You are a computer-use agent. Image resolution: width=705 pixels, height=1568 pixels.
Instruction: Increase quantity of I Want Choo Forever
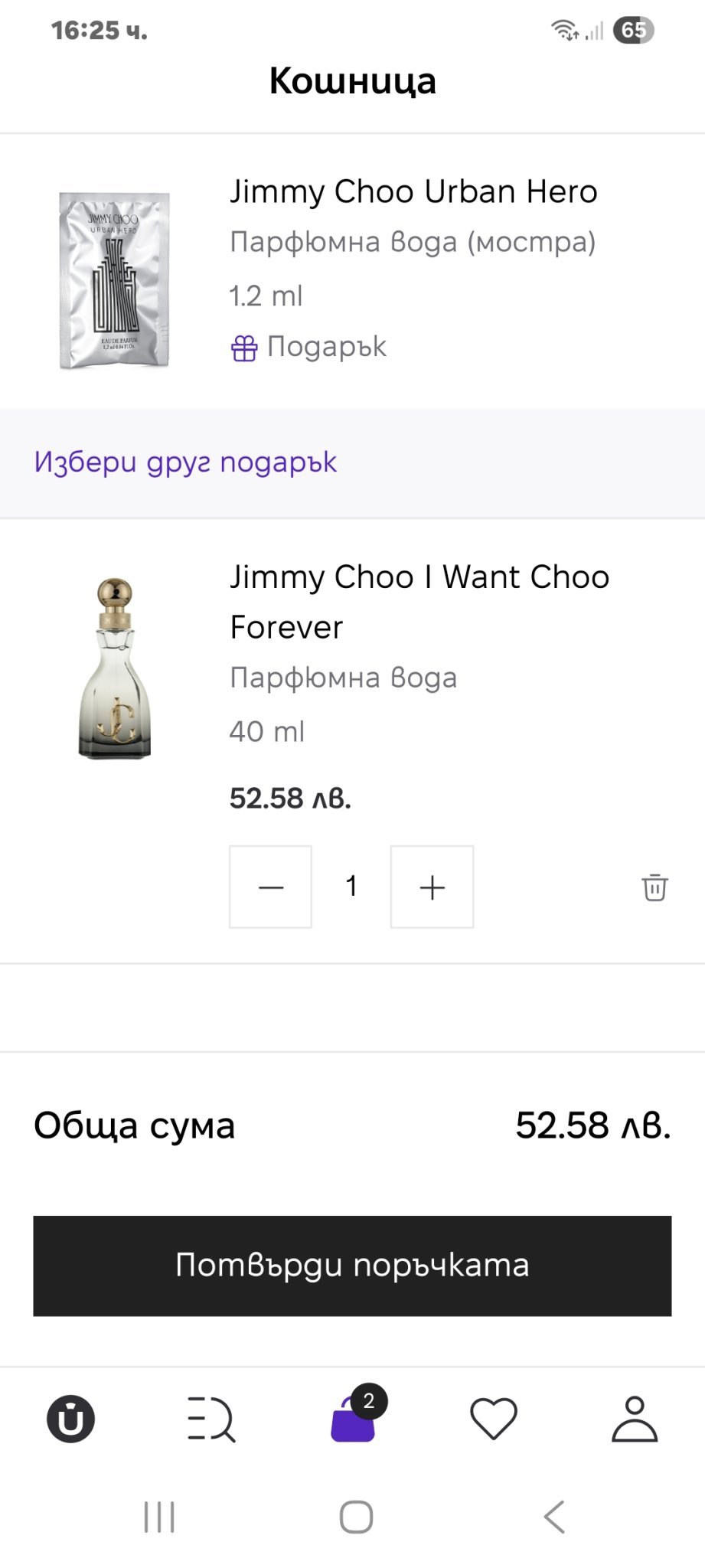click(432, 887)
